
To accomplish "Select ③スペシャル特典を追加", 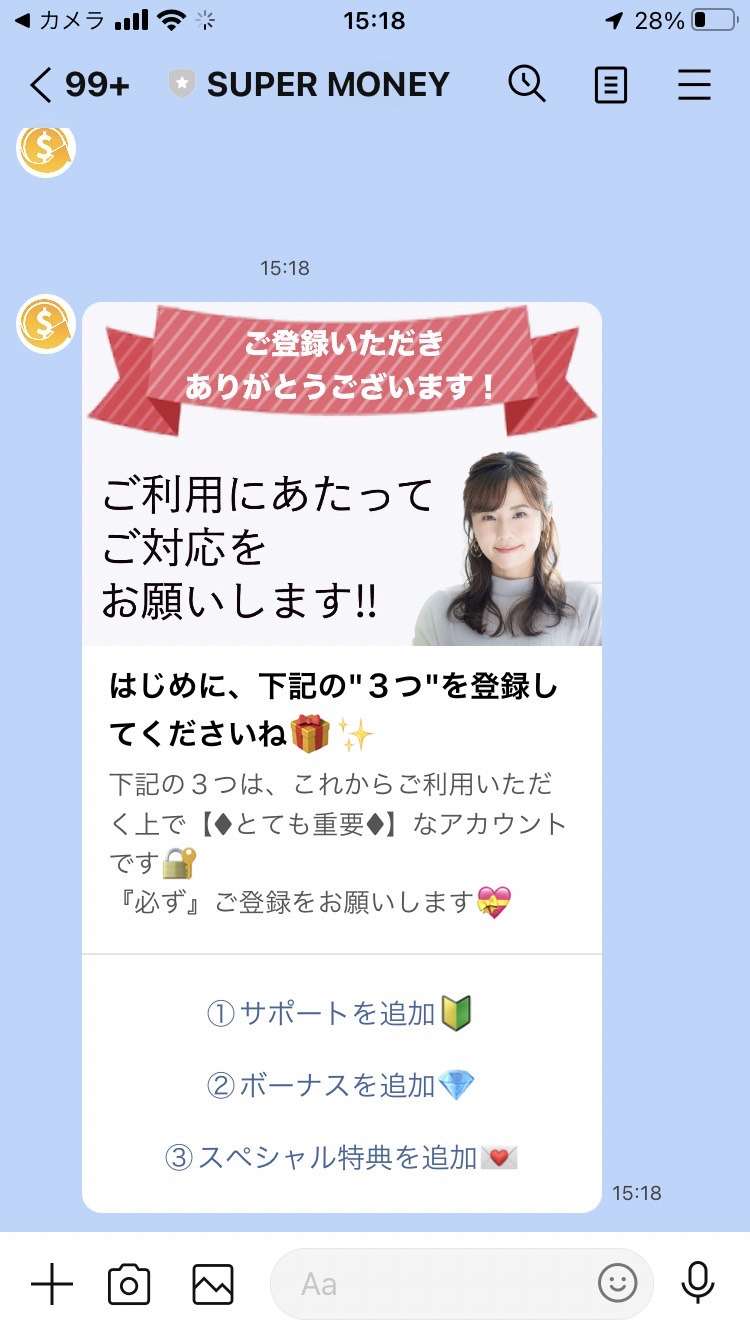I will click(x=340, y=1157).
